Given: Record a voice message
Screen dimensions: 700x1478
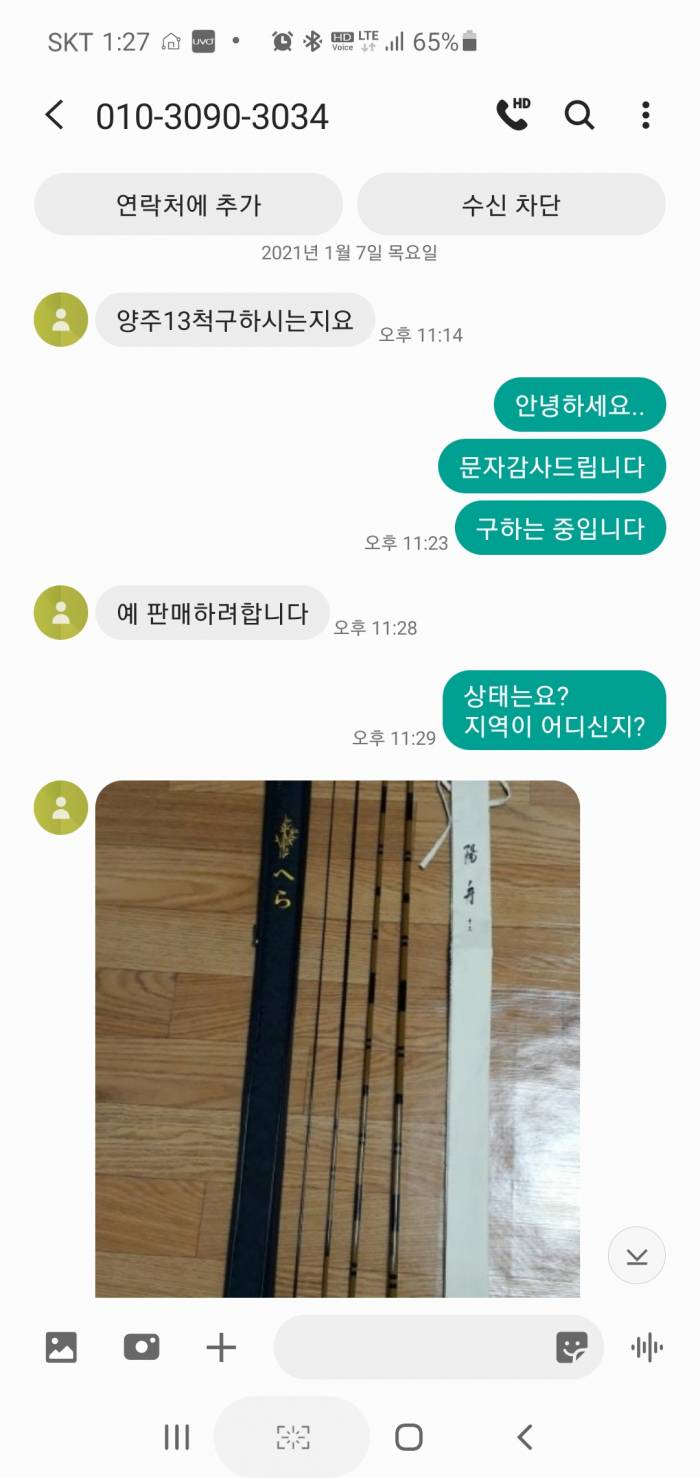Looking at the screenshot, I should click(647, 1347).
